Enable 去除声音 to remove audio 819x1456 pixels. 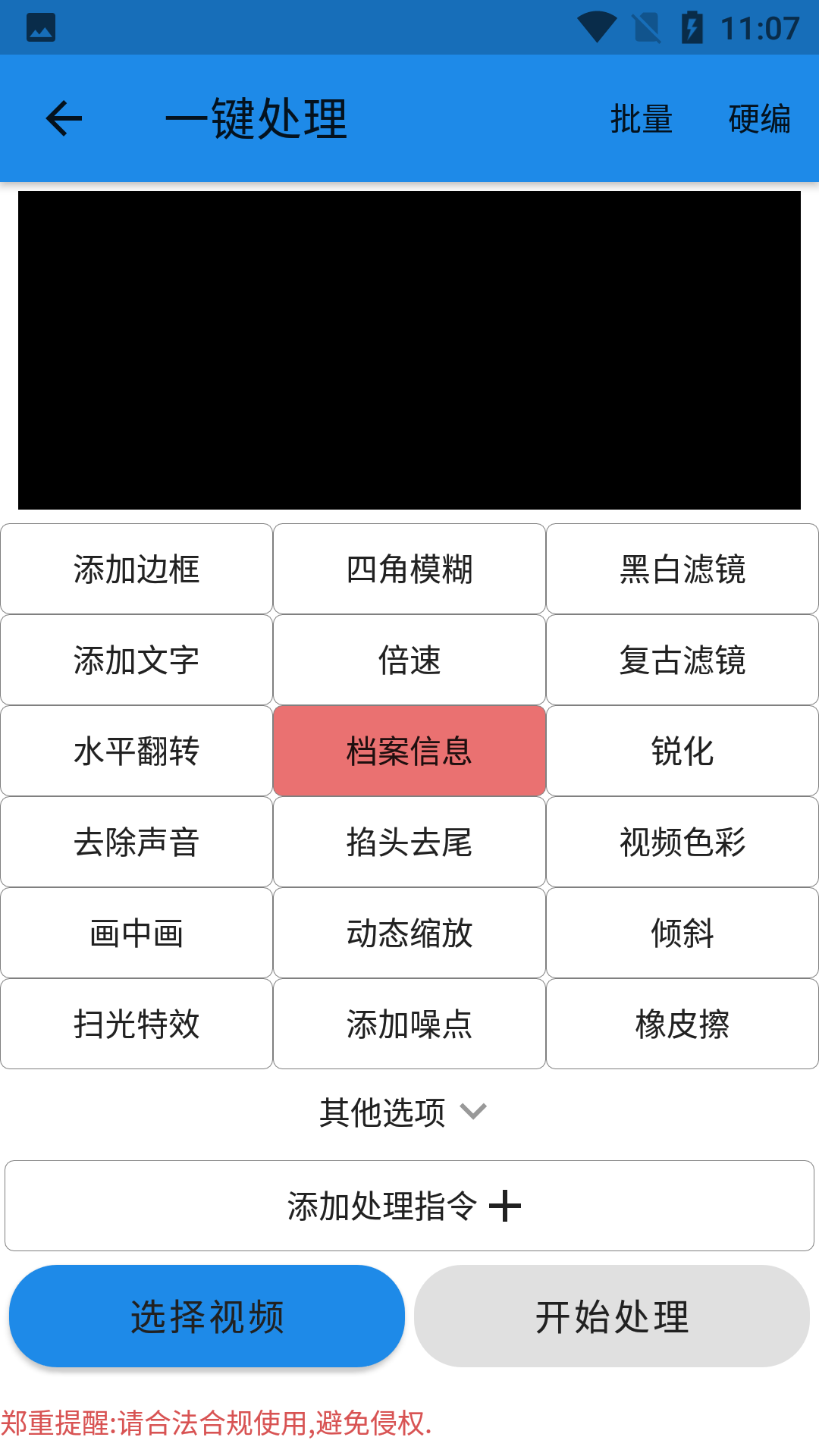(x=136, y=841)
